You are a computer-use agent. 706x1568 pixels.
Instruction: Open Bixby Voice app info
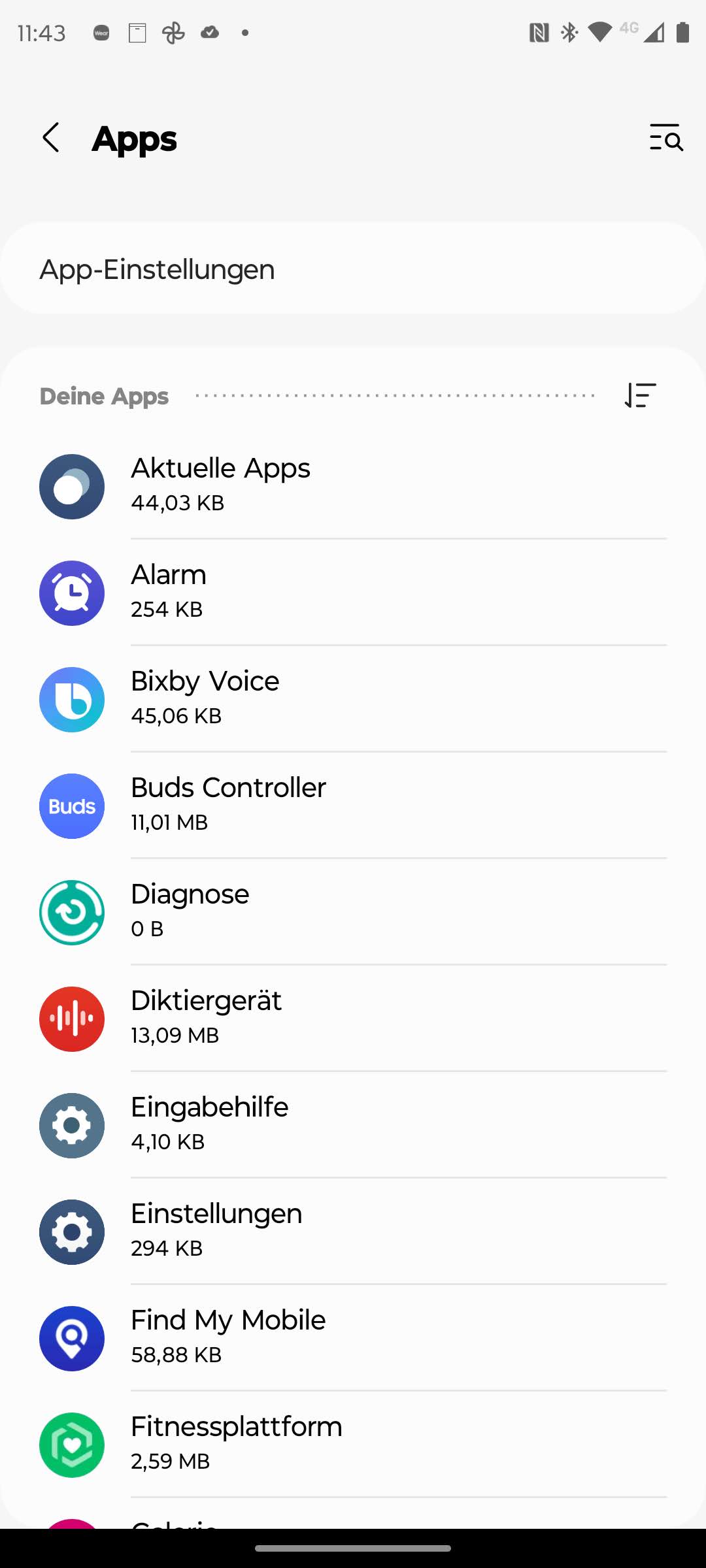tap(353, 698)
